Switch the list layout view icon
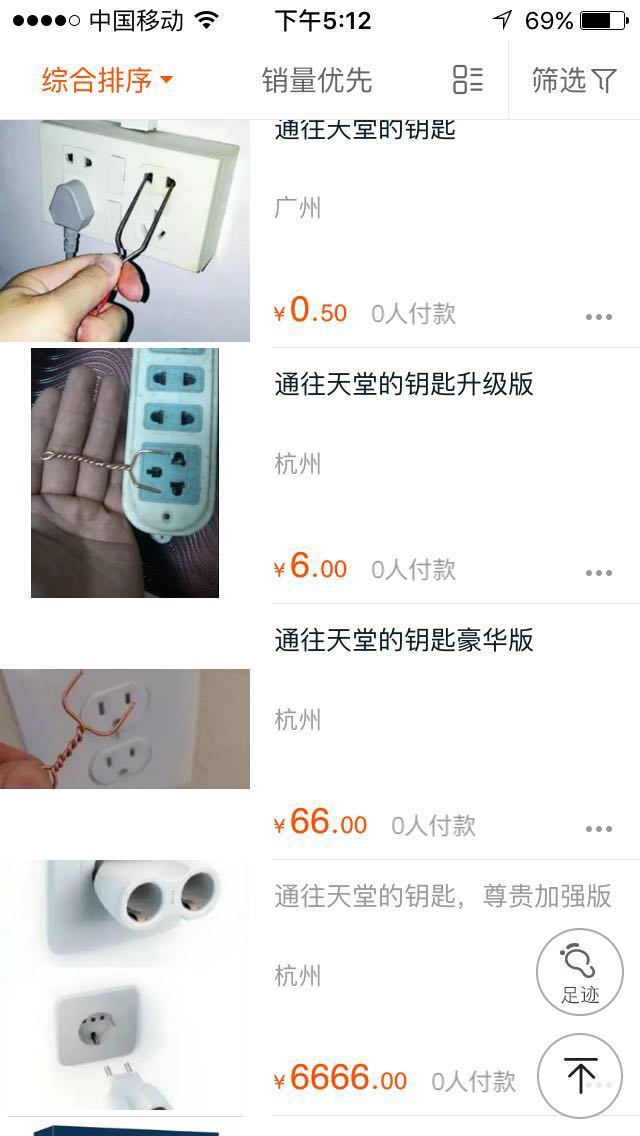 click(467, 80)
